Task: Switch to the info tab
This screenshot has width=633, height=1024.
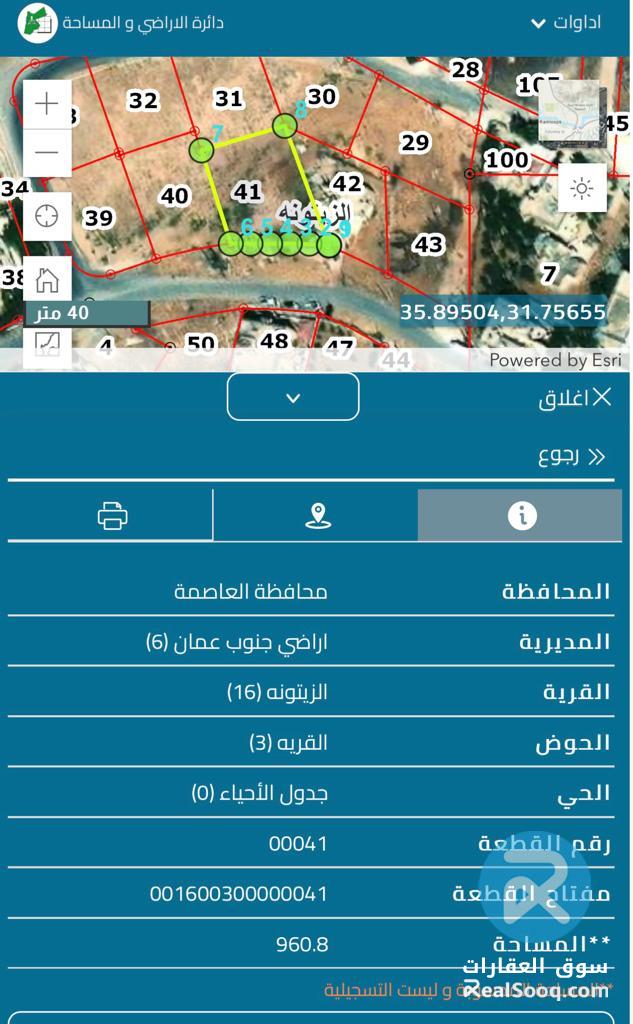Action: pos(521,515)
